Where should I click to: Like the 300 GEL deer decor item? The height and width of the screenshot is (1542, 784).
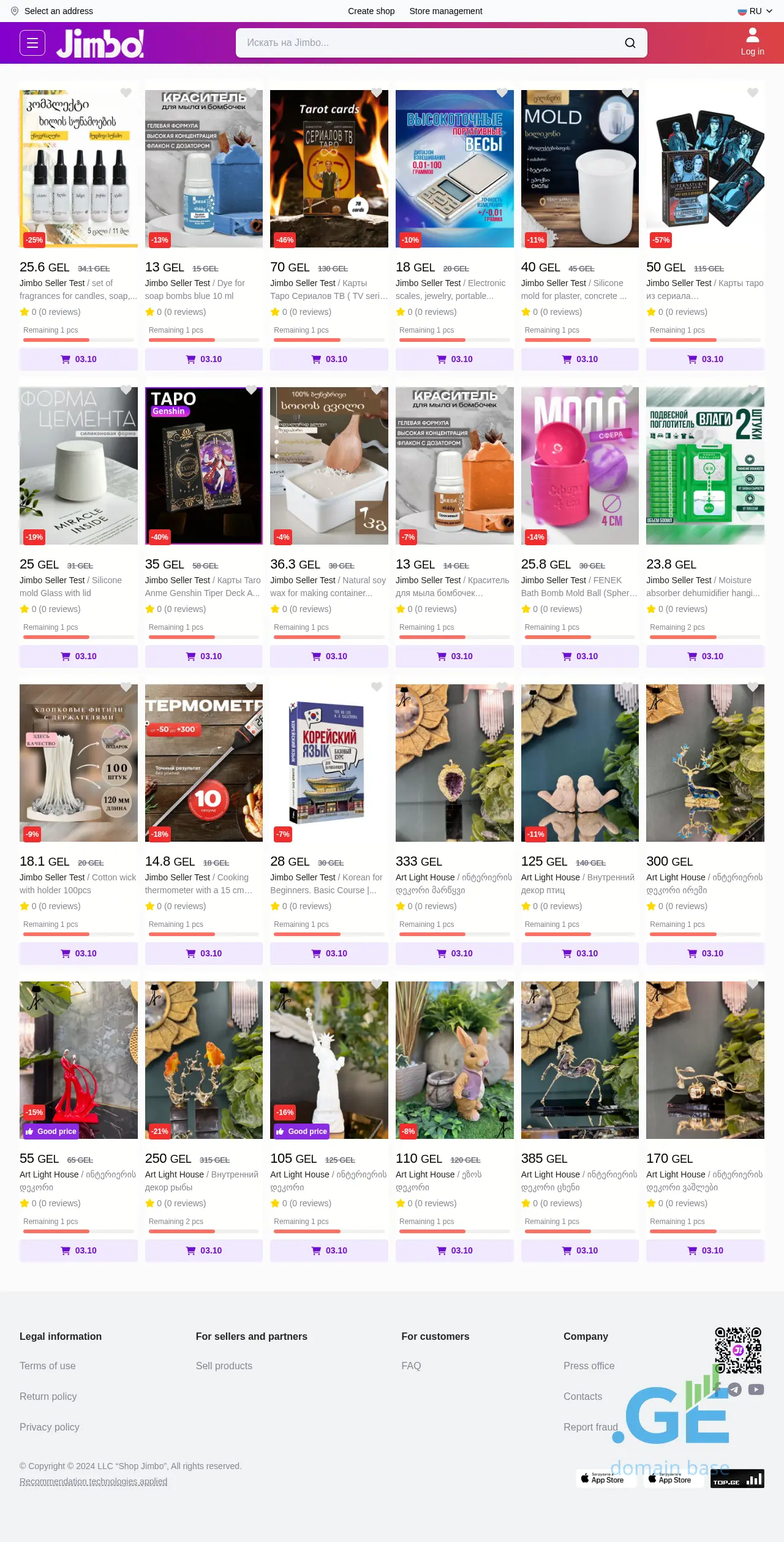[753, 687]
